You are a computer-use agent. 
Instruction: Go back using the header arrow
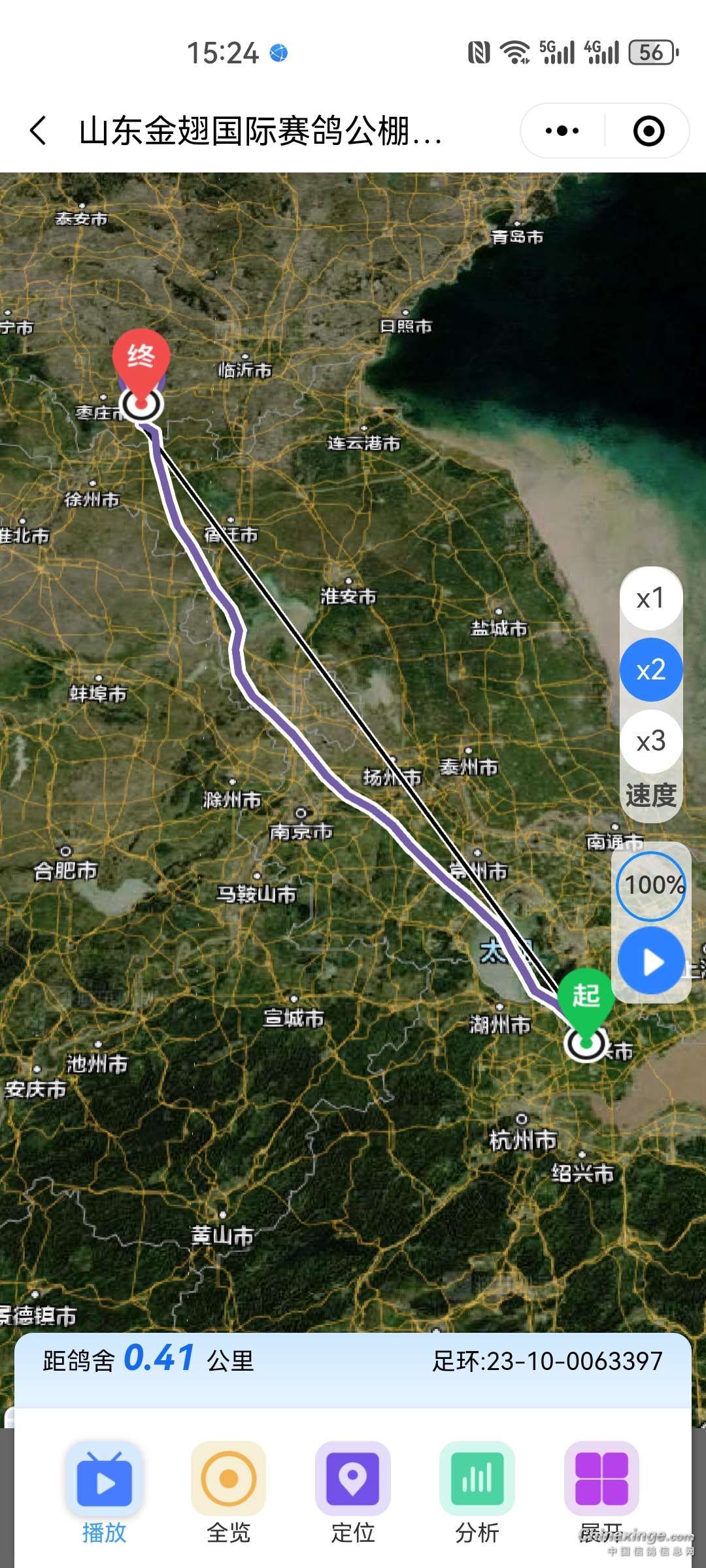38,131
